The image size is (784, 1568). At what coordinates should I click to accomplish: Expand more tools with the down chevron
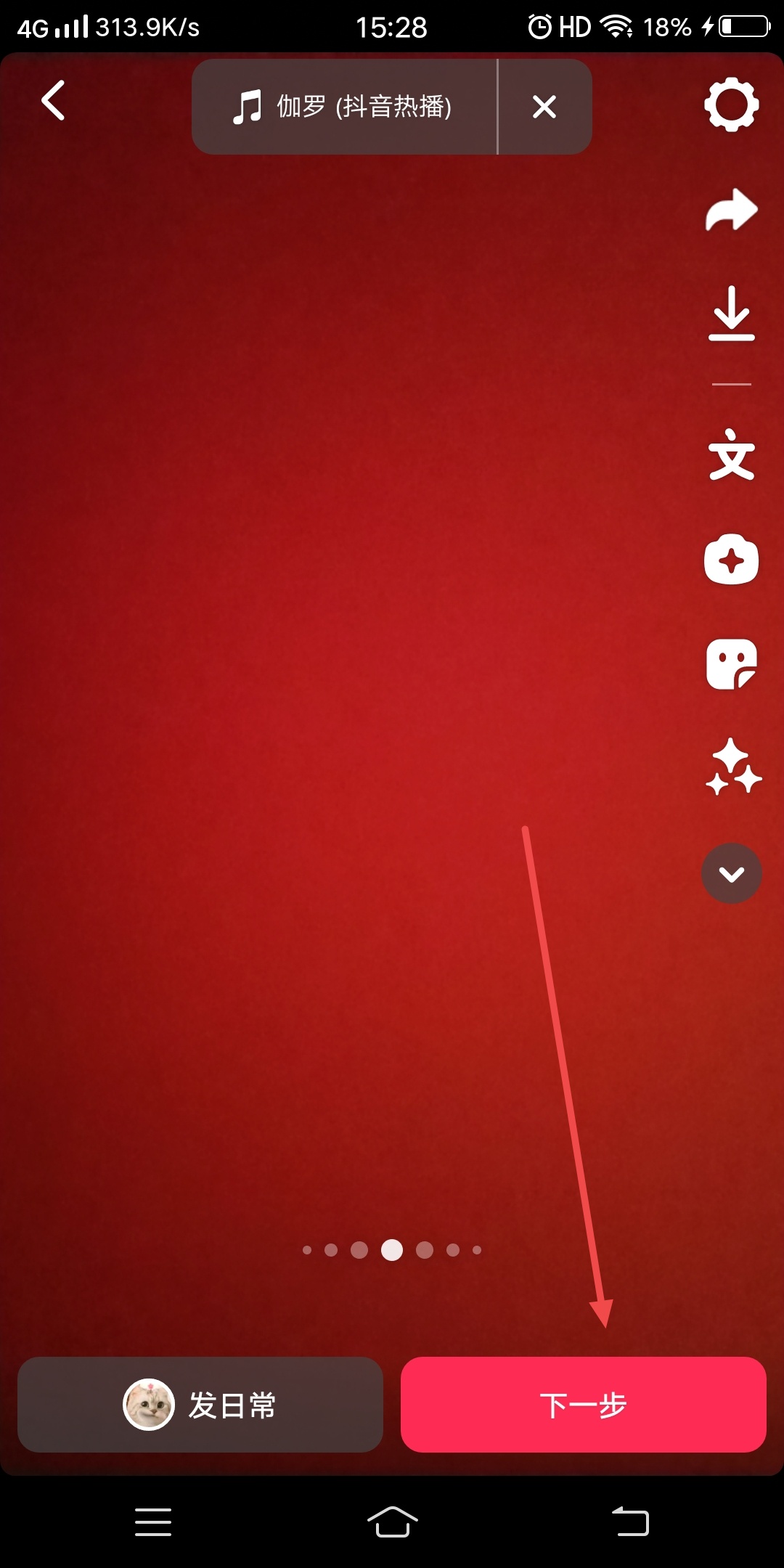731,873
